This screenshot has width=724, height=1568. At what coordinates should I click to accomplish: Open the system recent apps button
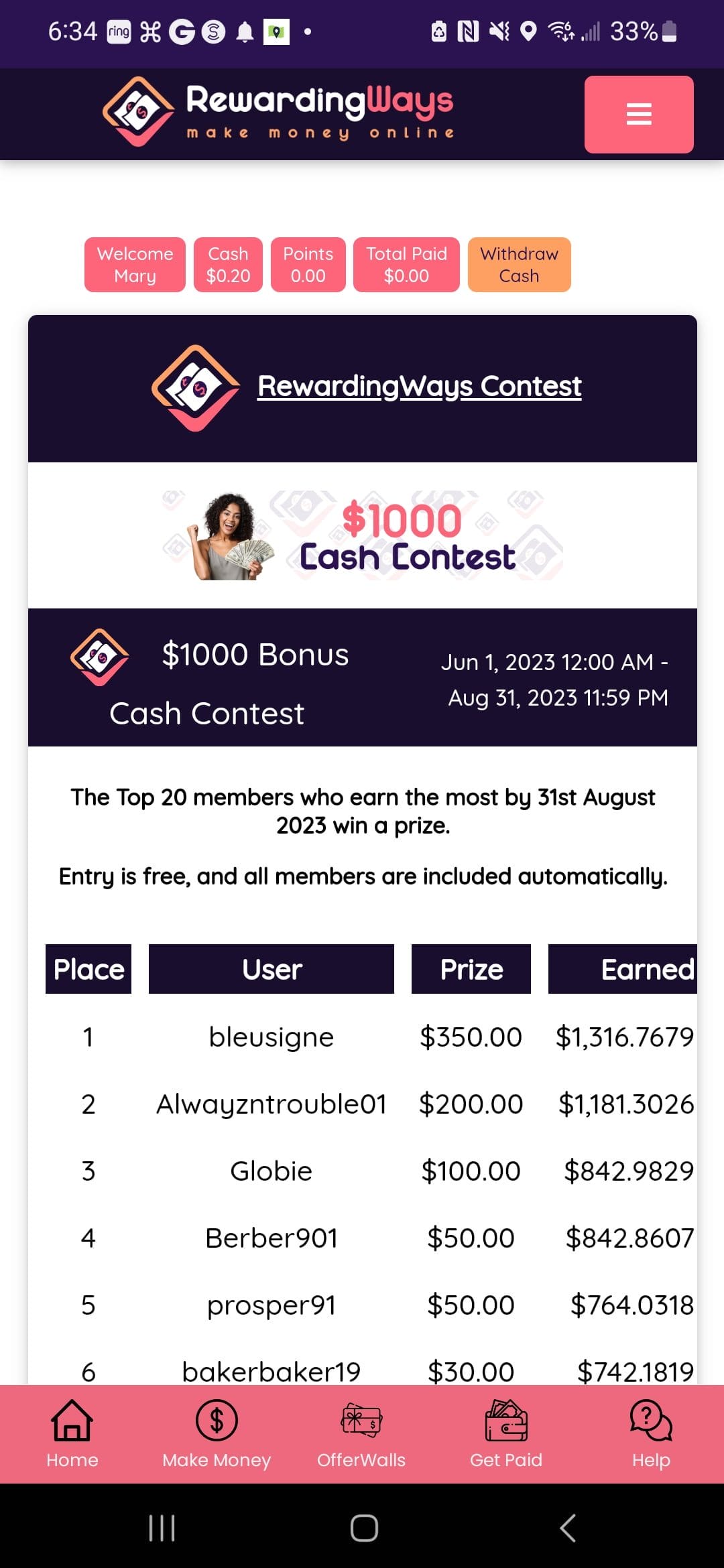(162, 1528)
